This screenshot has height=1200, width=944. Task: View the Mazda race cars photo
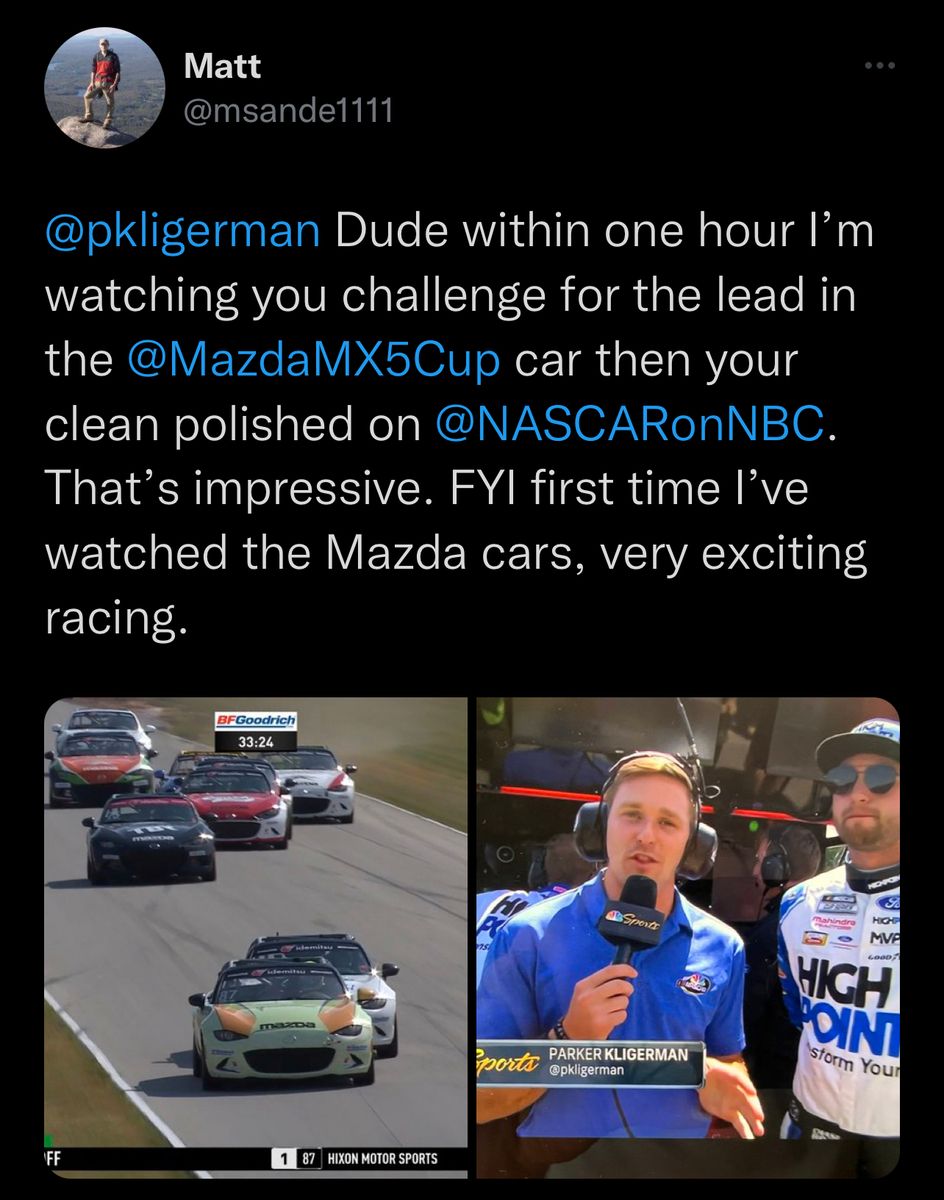[257, 937]
